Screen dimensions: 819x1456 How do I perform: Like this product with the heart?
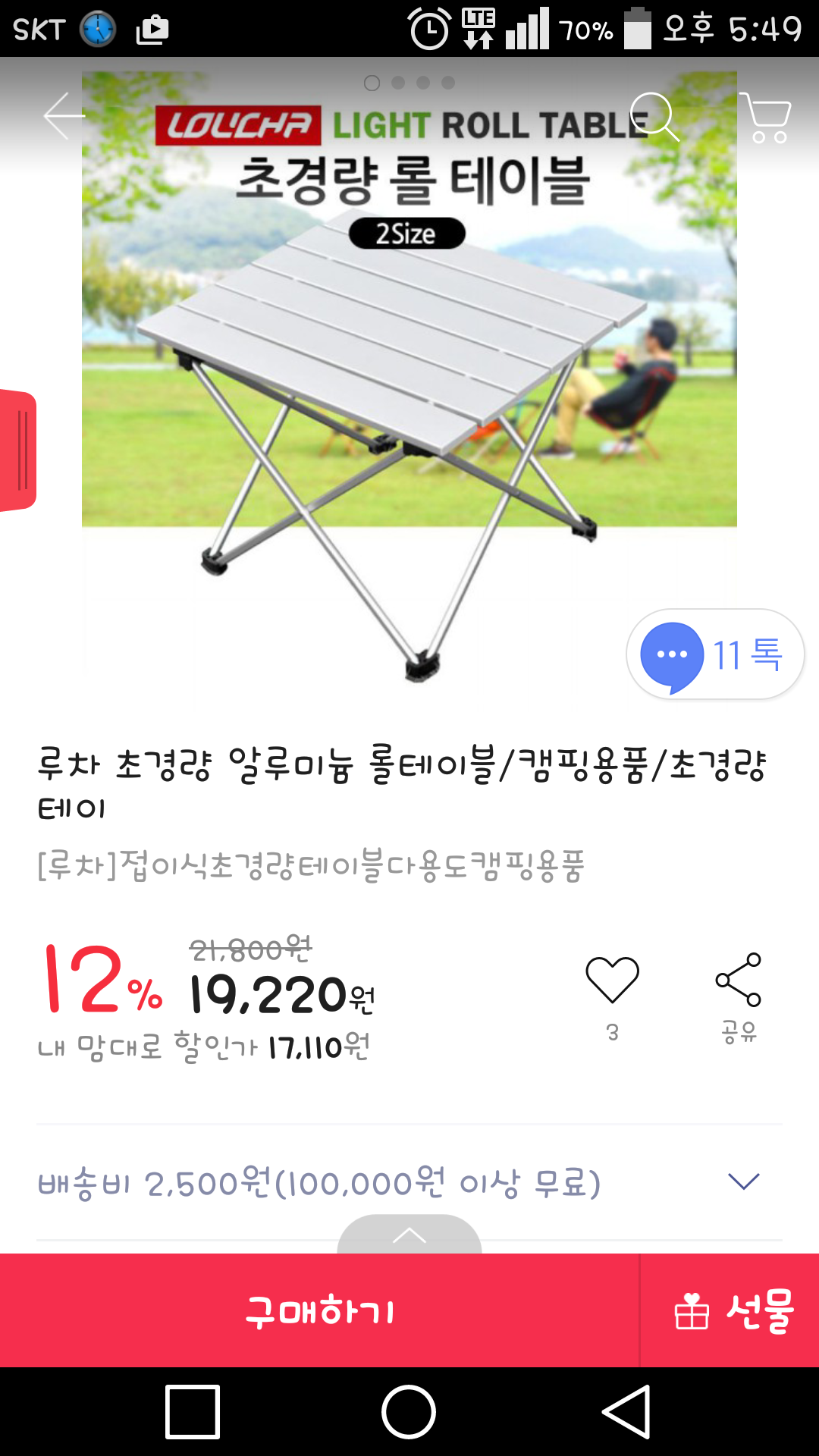click(x=612, y=981)
